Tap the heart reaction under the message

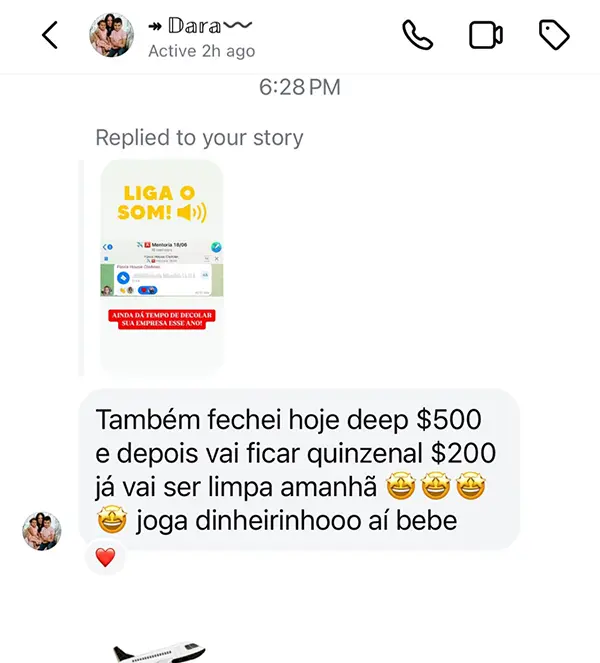click(x=105, y=558)
